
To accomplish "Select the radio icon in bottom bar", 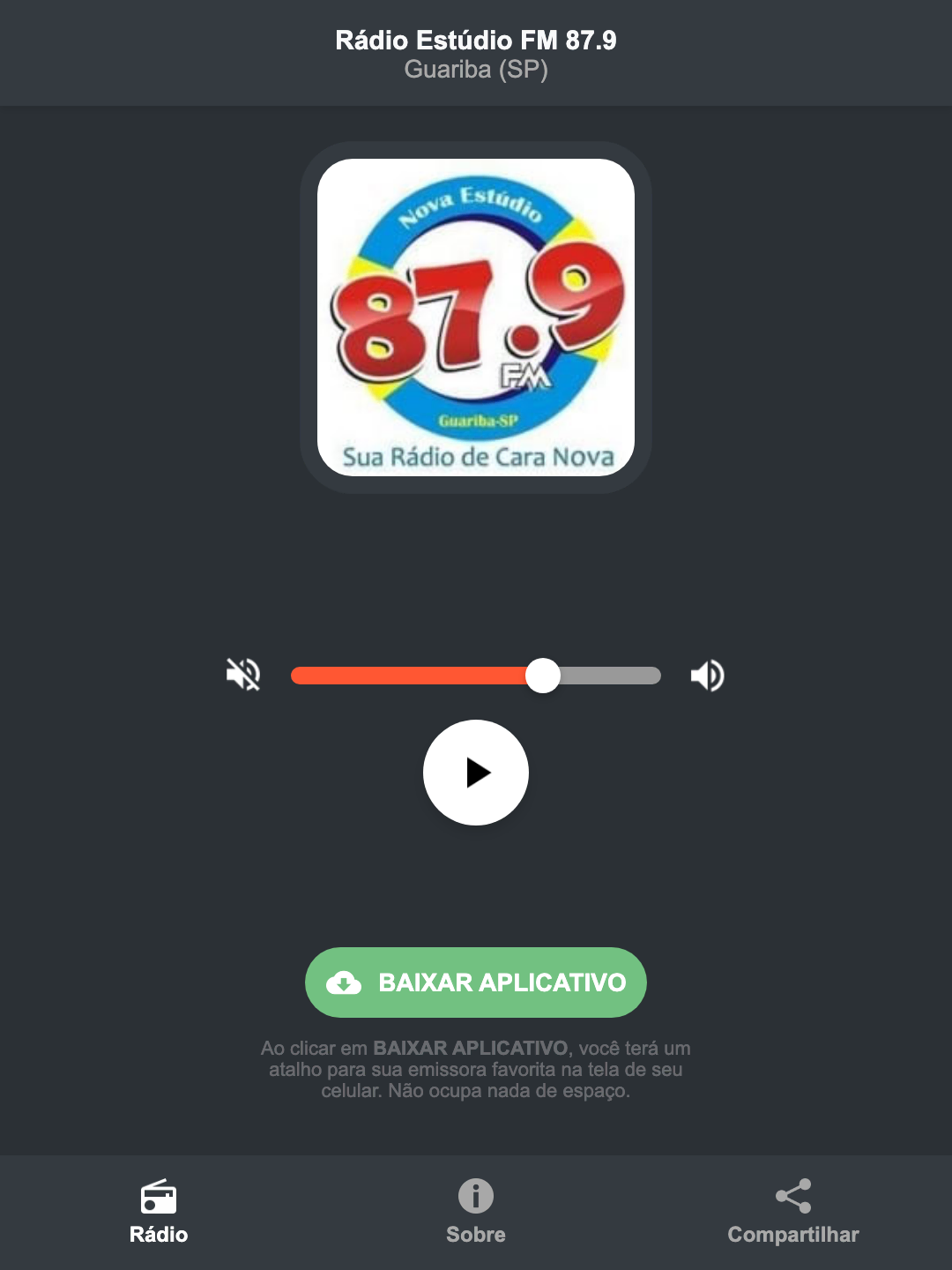I will (x=159, y=1198).
